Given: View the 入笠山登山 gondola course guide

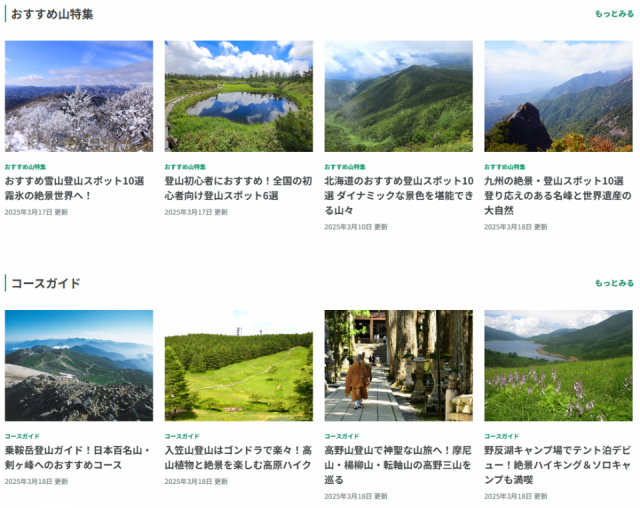Looking at the screenshot, I should click(238, 458).
